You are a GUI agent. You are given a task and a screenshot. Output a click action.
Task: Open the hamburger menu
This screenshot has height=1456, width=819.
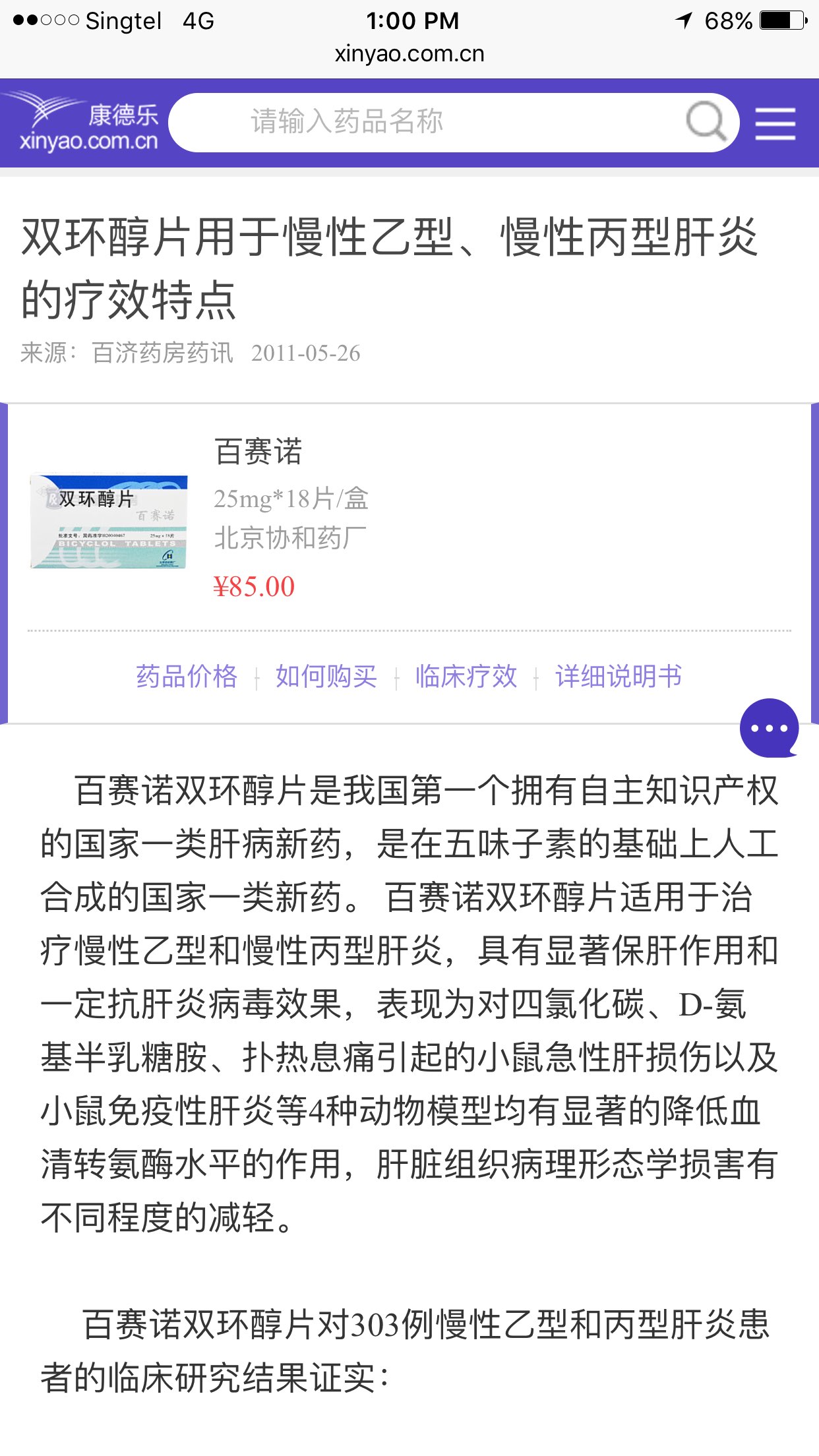pos(775,123)
